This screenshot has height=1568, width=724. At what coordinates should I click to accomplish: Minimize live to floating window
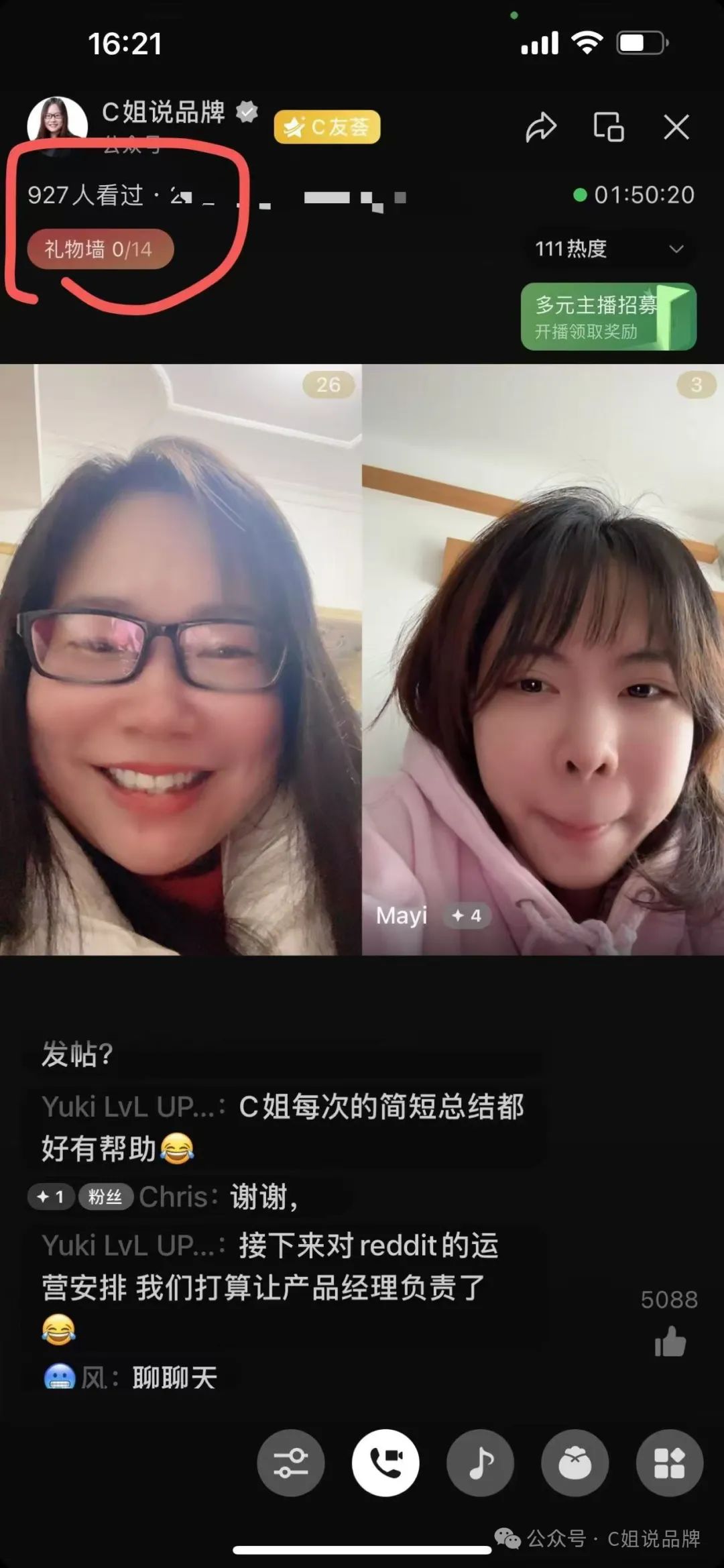[x=609, y=127]
